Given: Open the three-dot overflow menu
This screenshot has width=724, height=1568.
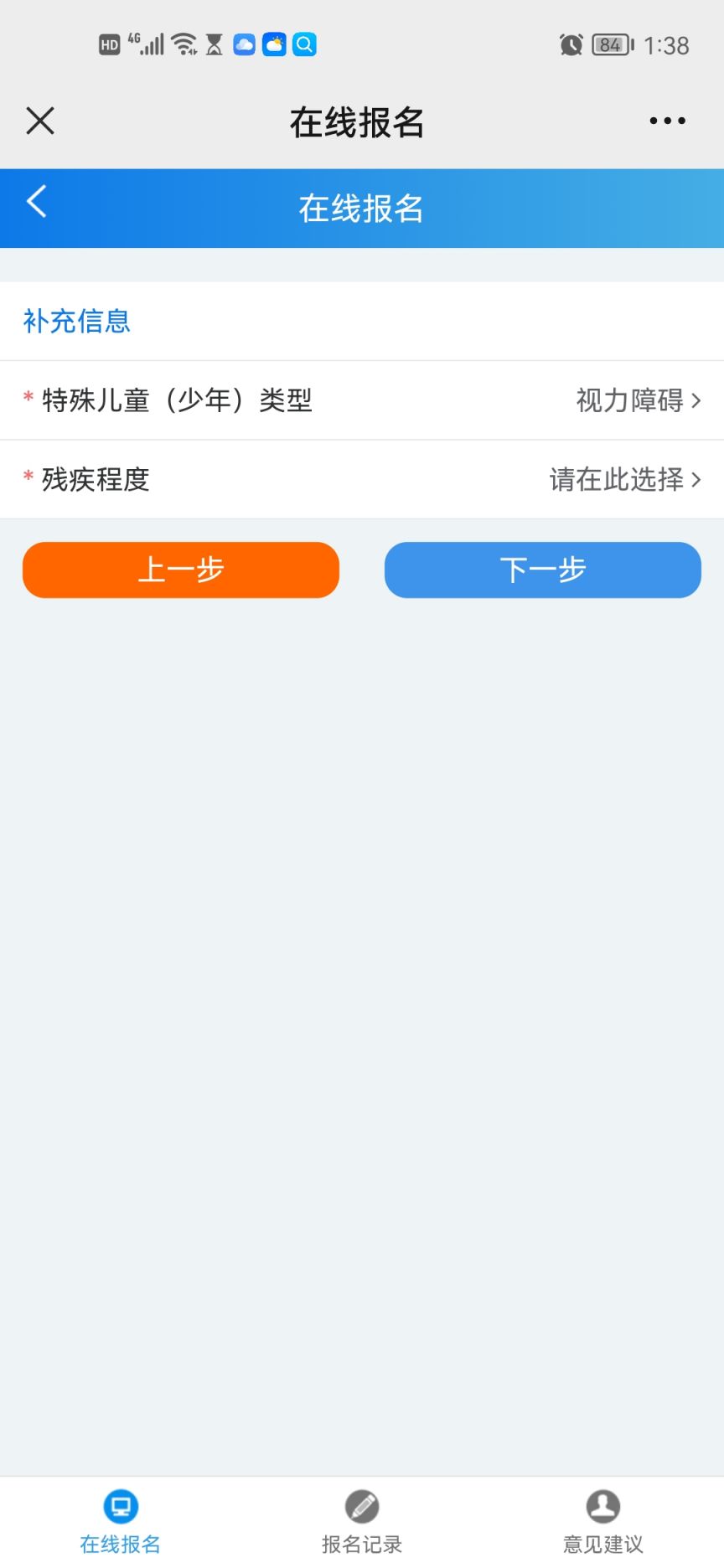Looking at the screenshot, I should [667, 121].
